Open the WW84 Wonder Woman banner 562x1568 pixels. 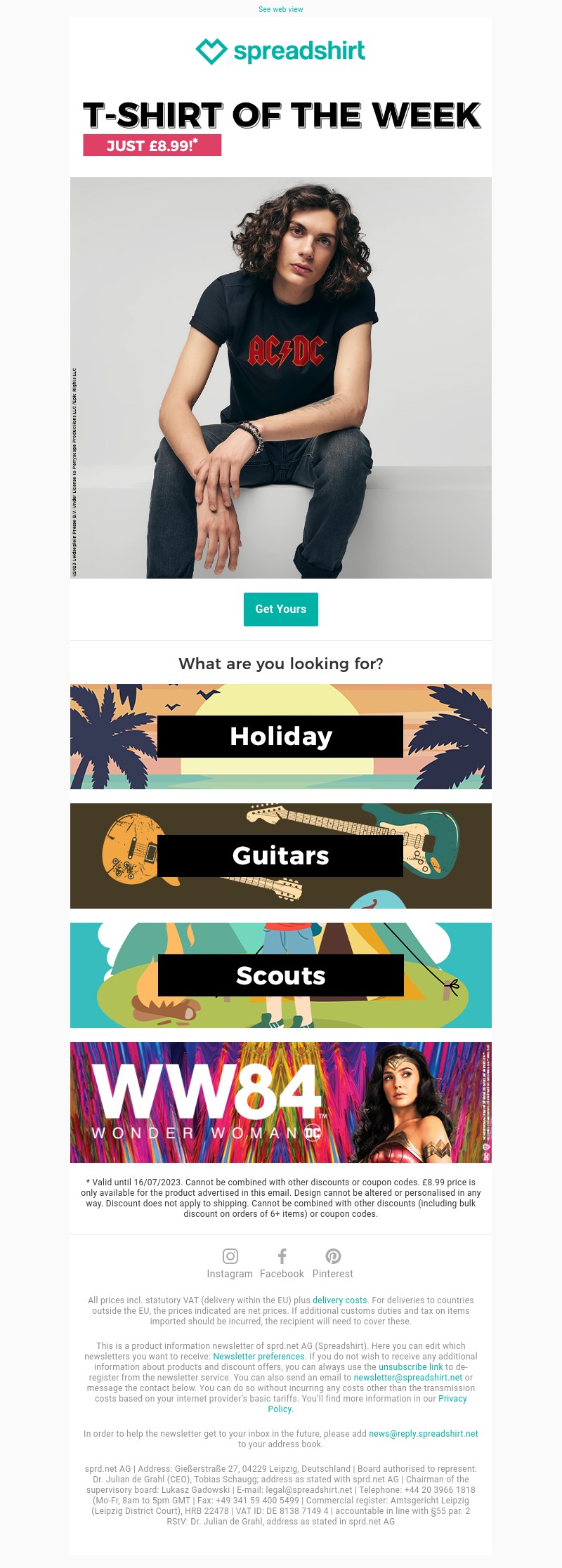[x=280, y=1102]
